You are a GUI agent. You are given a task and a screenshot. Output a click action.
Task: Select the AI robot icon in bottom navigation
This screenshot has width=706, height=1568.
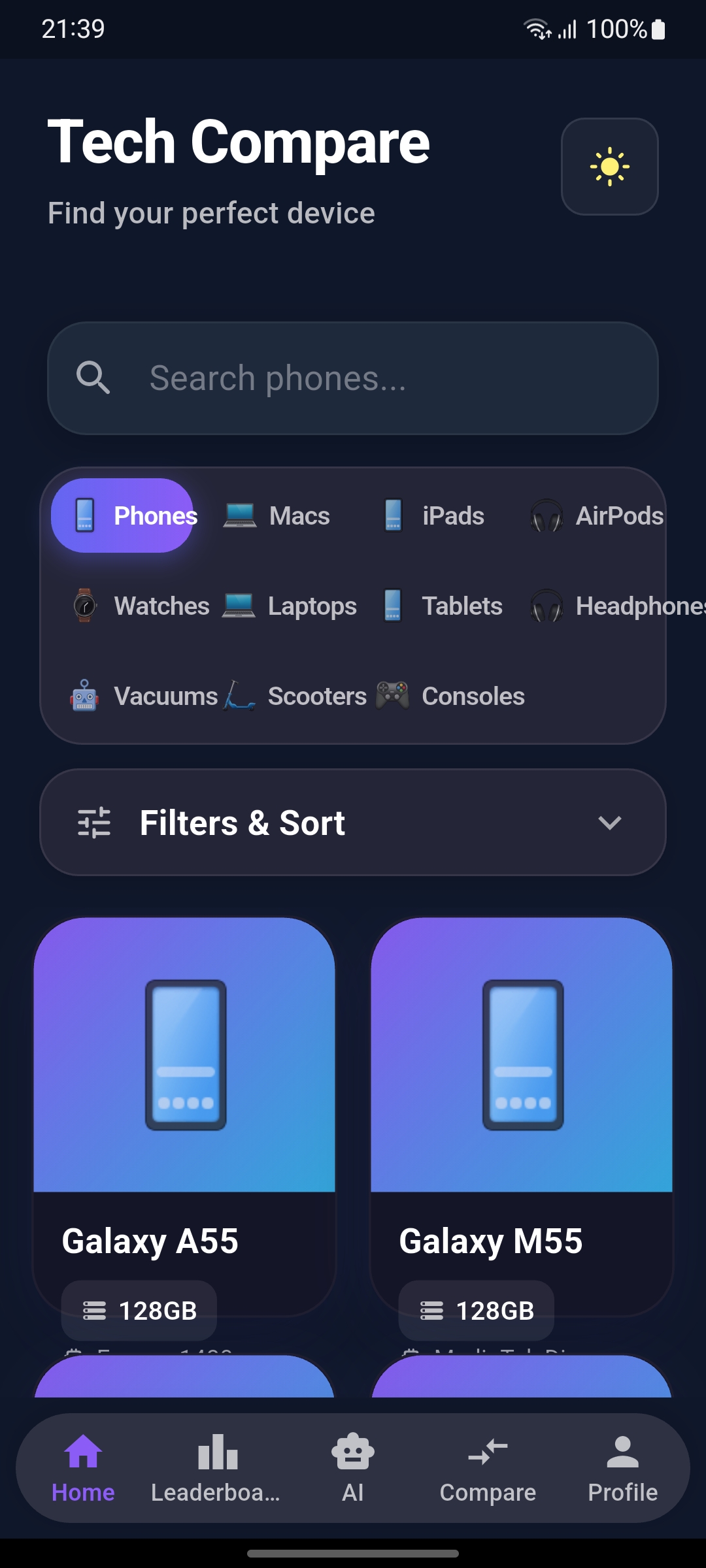pyautogui.click(x=352, y=1453)
